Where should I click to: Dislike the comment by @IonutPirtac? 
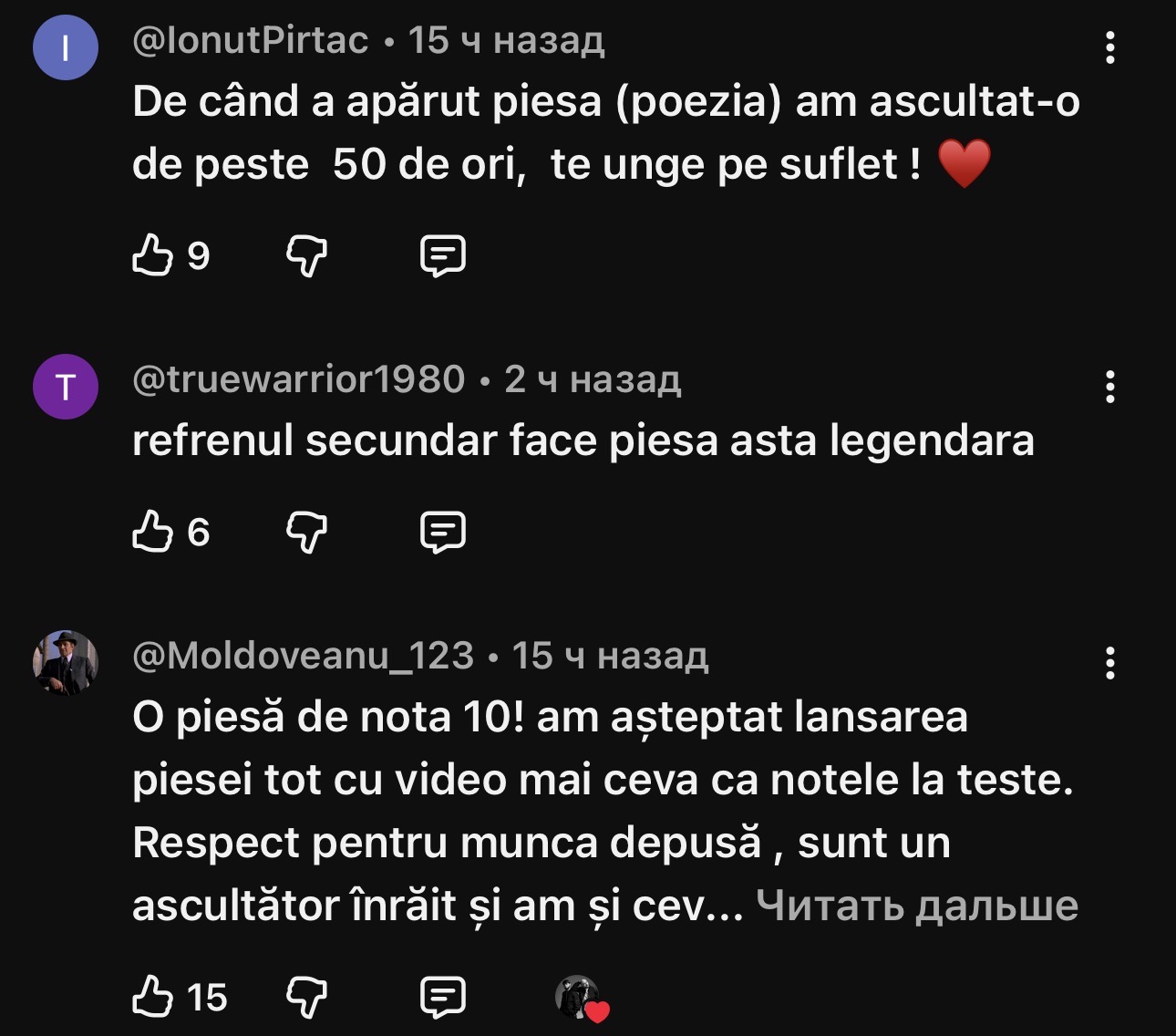[x=306, y=256]
